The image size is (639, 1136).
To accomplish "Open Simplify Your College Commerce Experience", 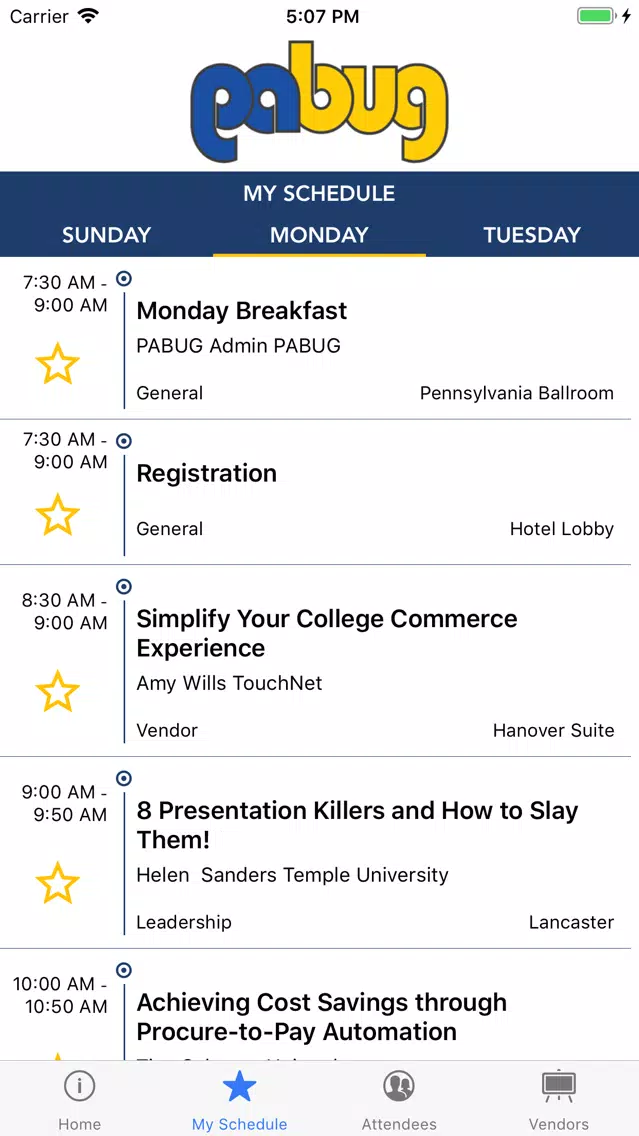I will click(x=320, y=661).
